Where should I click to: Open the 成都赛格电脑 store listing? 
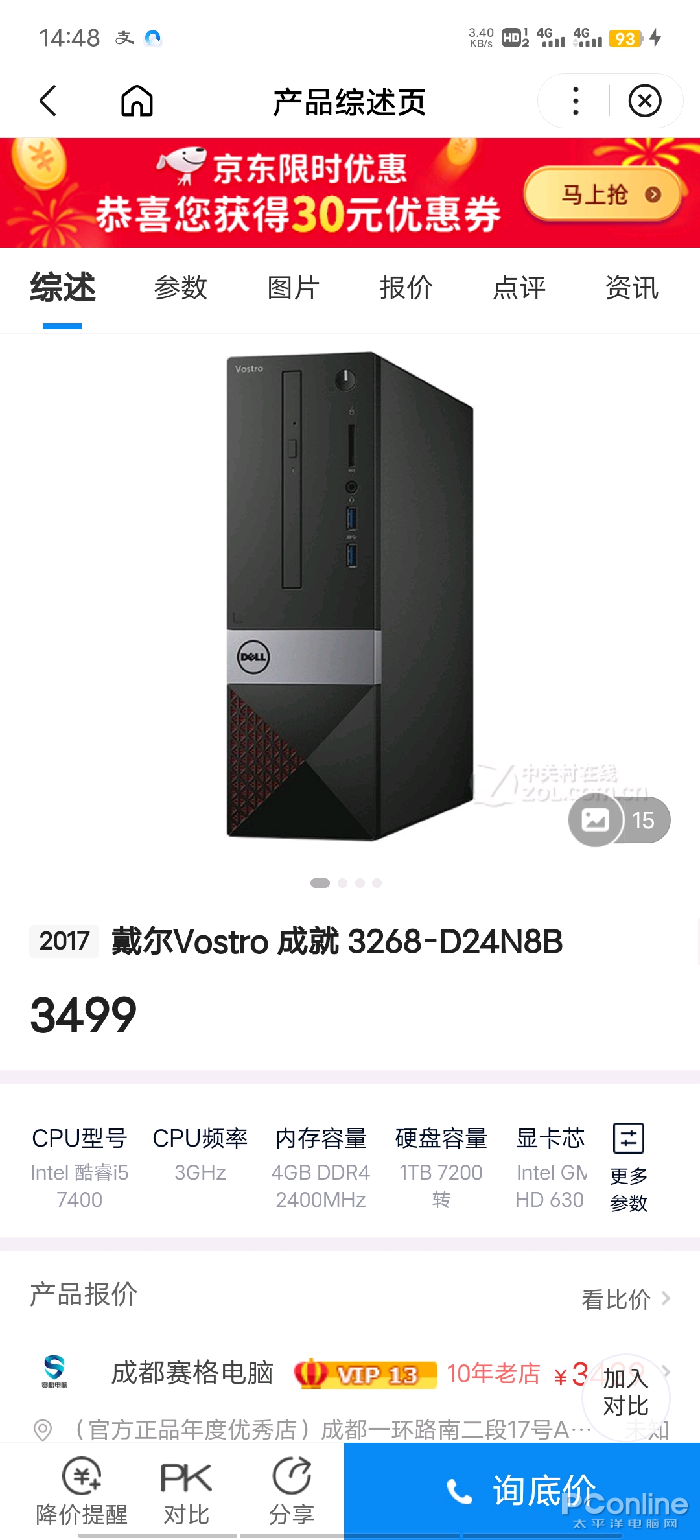click(192, 1373)
